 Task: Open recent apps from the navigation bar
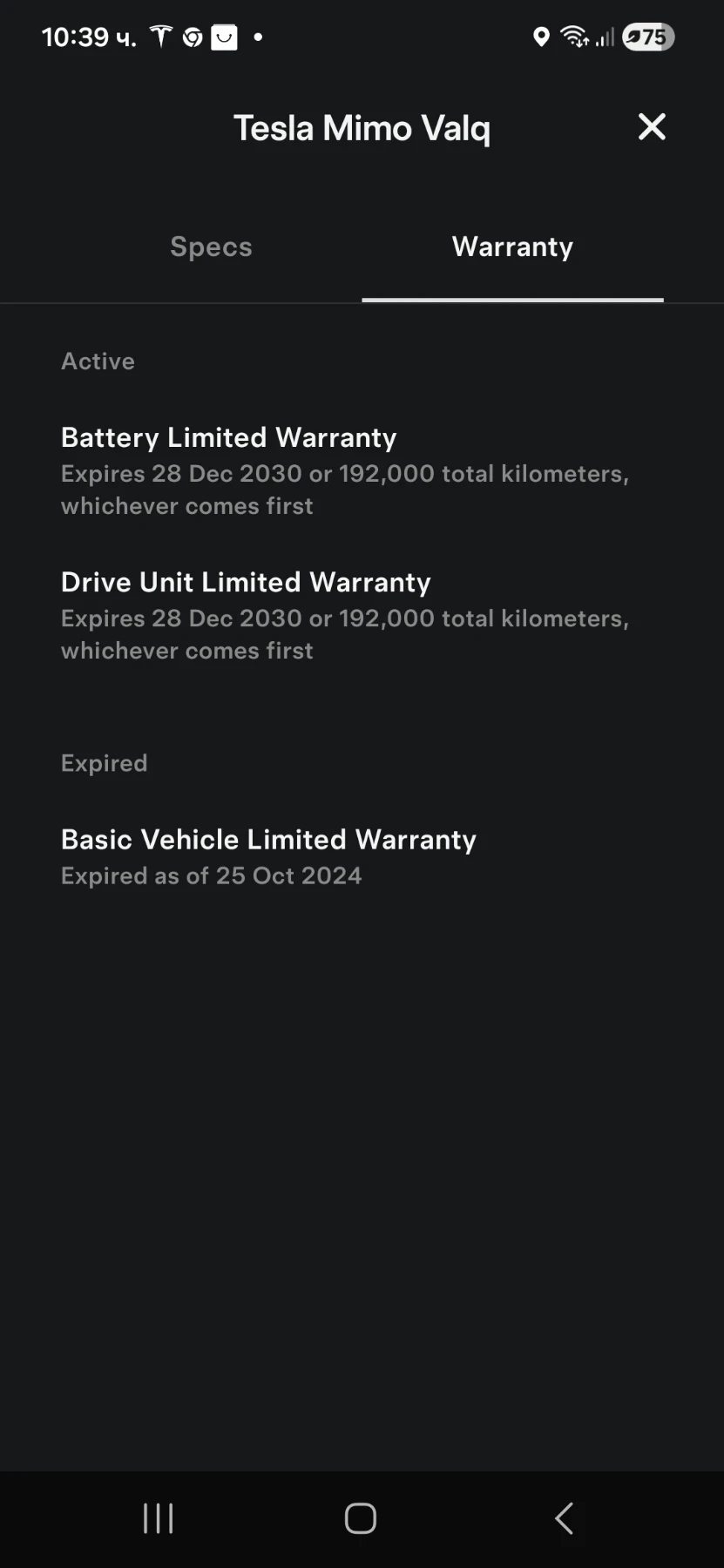tap(158, 1518)
